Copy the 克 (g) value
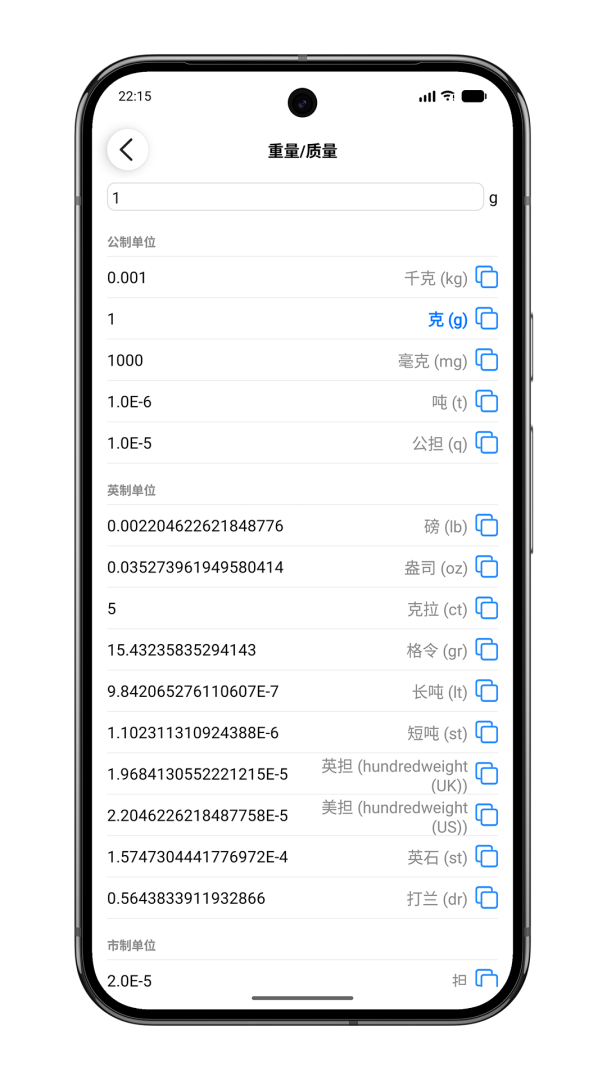Image resolution: width=607 pixels, height=1080 pixels. pyautogui.click(x=486, y=319)
